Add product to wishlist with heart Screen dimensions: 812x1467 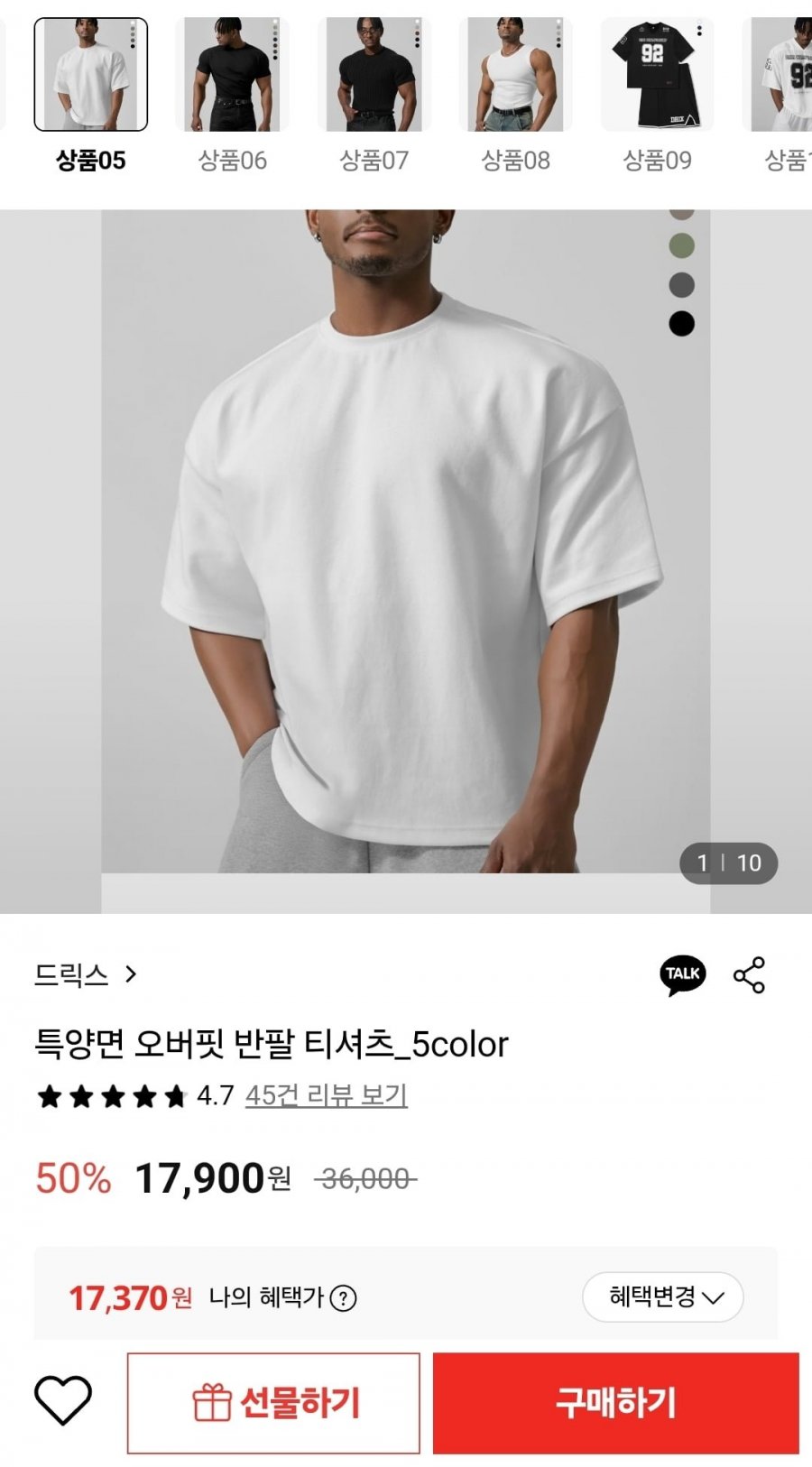point(63,1401)
